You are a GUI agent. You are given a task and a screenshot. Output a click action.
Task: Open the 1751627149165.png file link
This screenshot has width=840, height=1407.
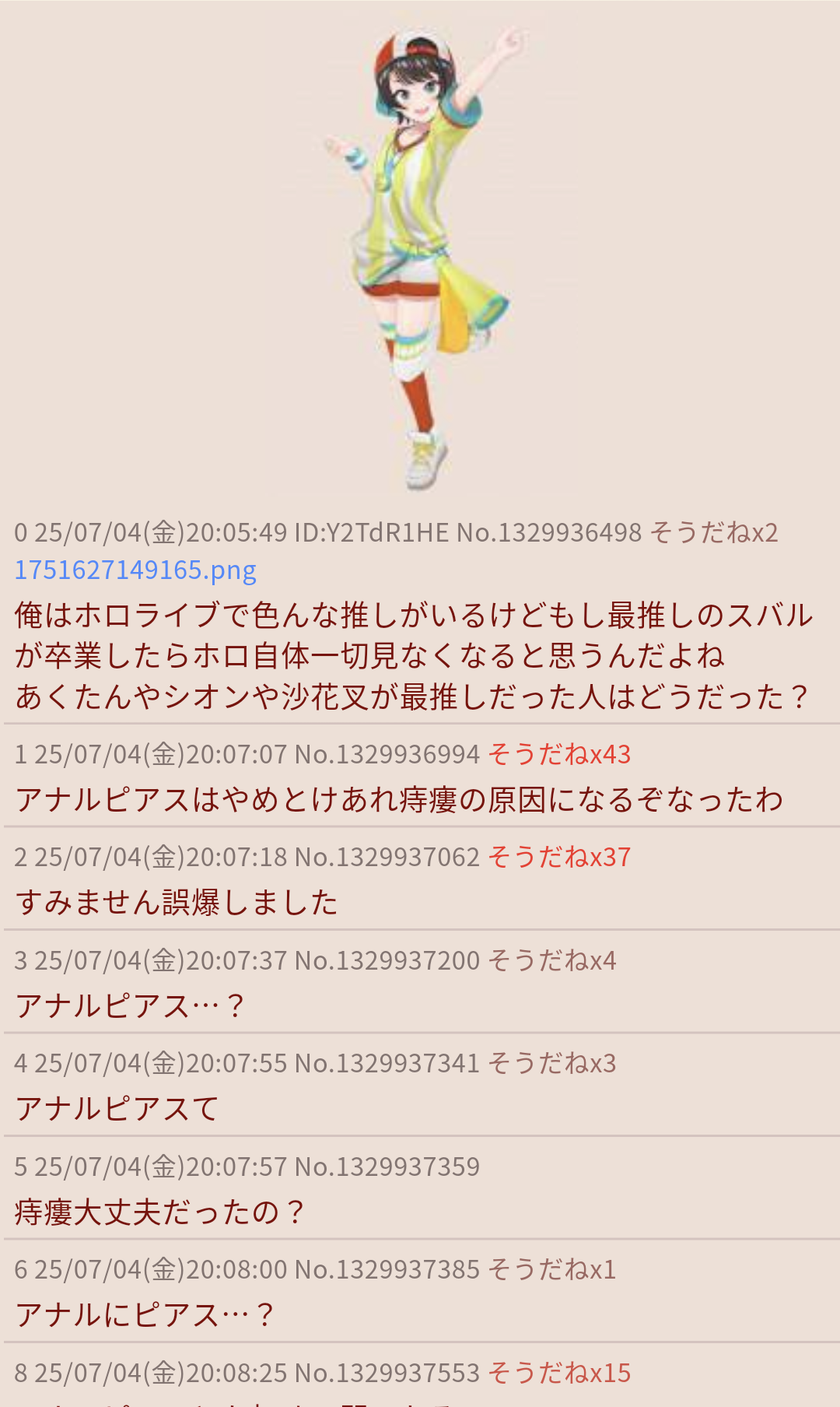(x=135, y=570)
